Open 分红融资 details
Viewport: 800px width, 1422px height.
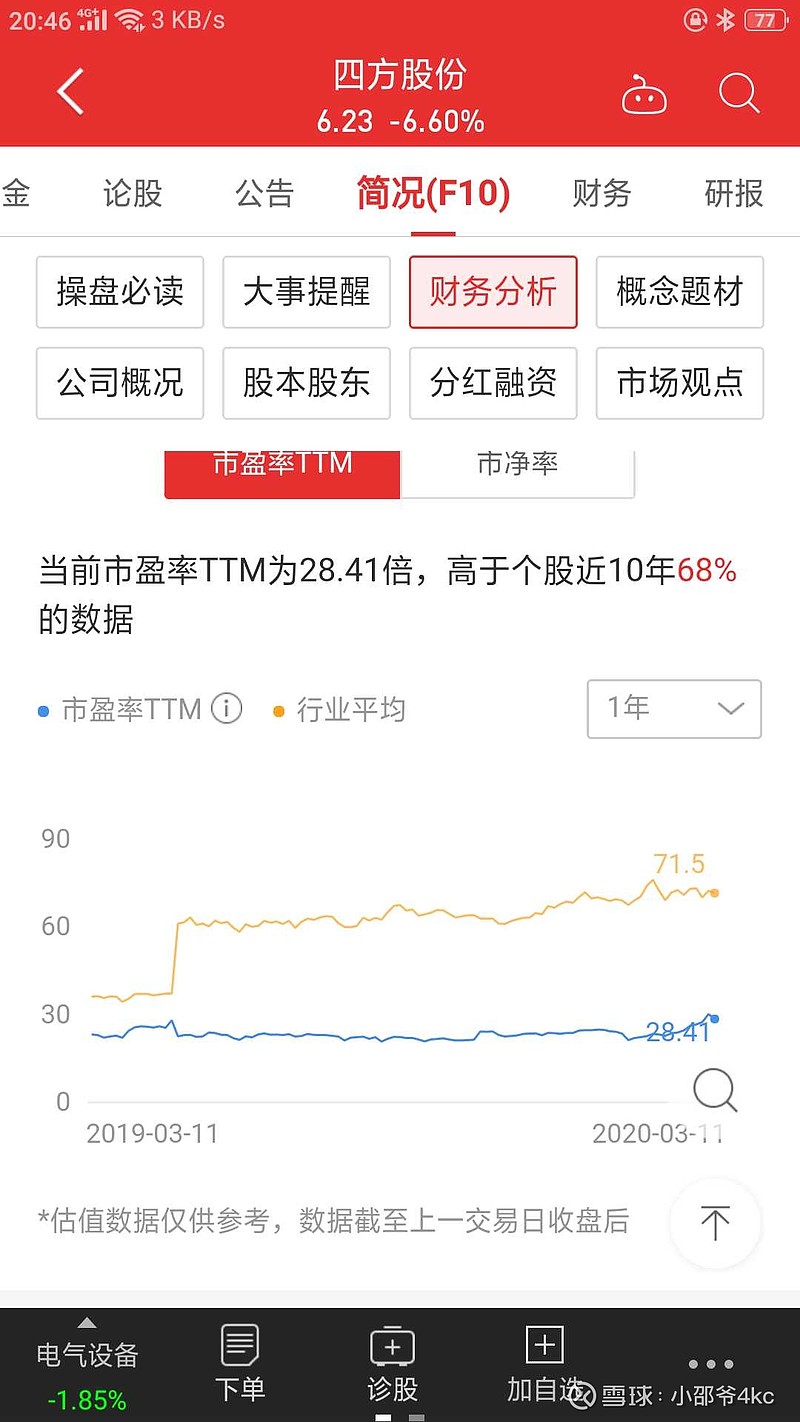coord(493,383)
